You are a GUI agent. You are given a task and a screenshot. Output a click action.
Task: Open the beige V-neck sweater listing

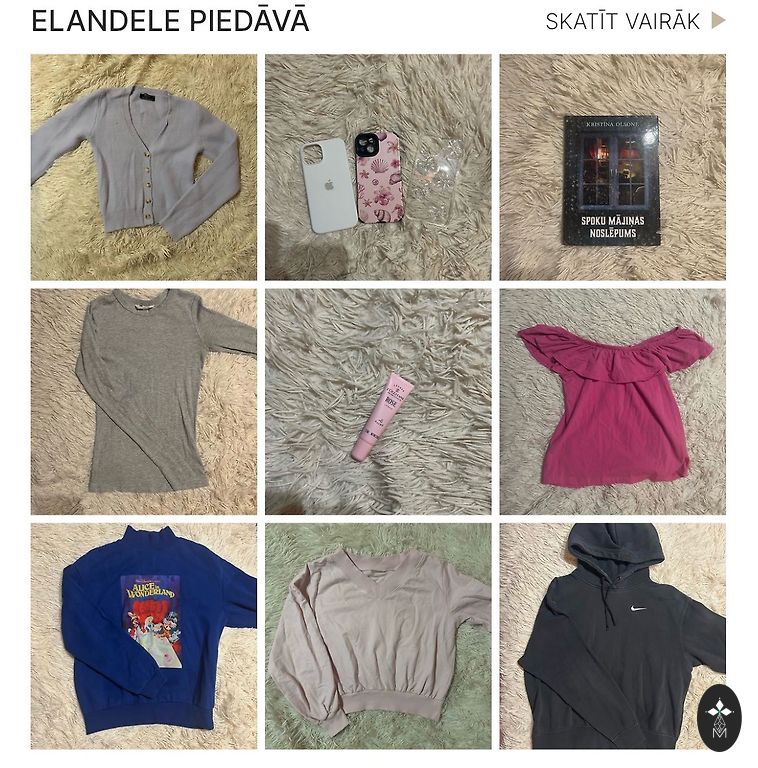tap(378, 636)
